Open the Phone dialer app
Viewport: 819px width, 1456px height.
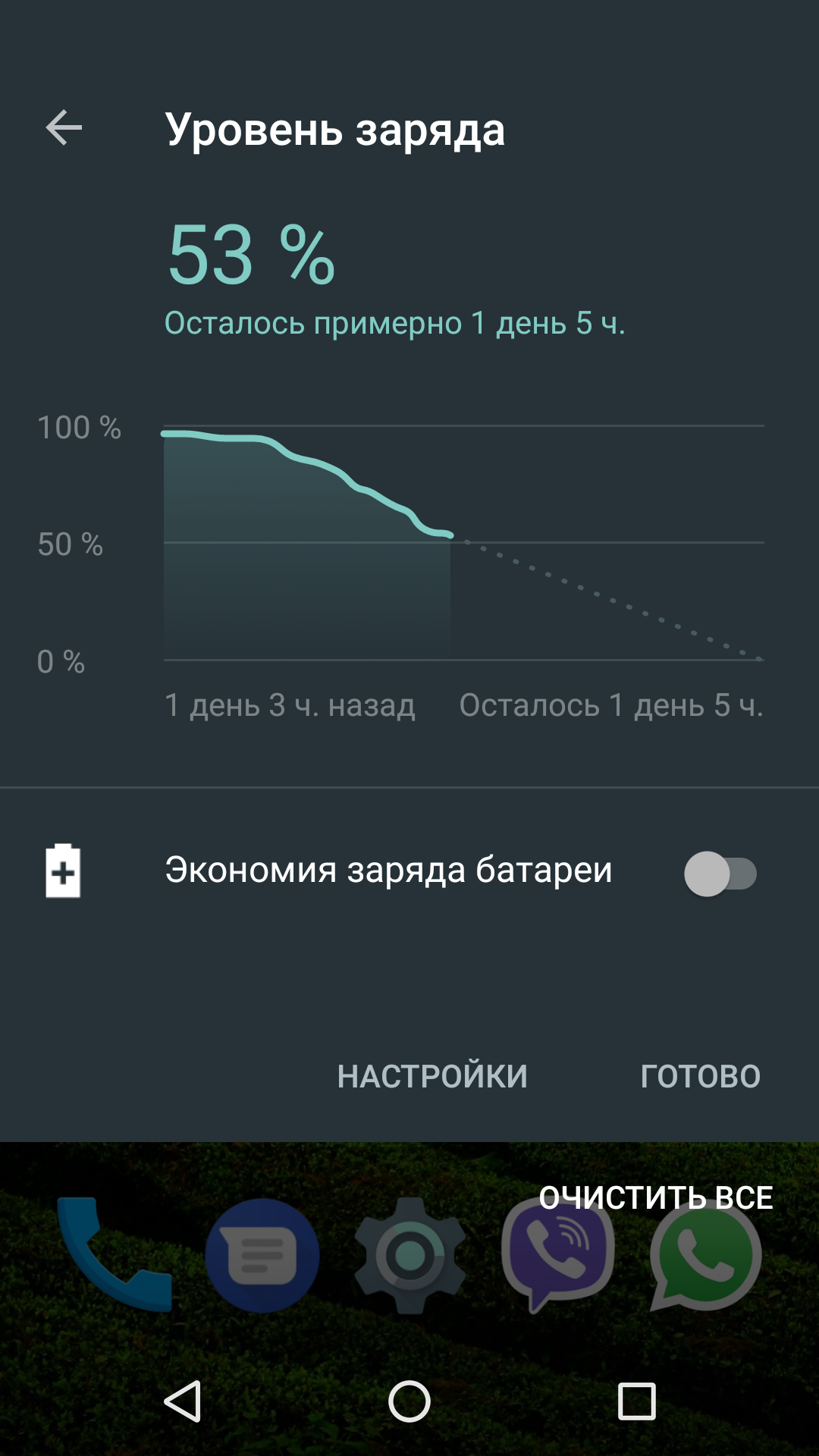point(114,1255)
